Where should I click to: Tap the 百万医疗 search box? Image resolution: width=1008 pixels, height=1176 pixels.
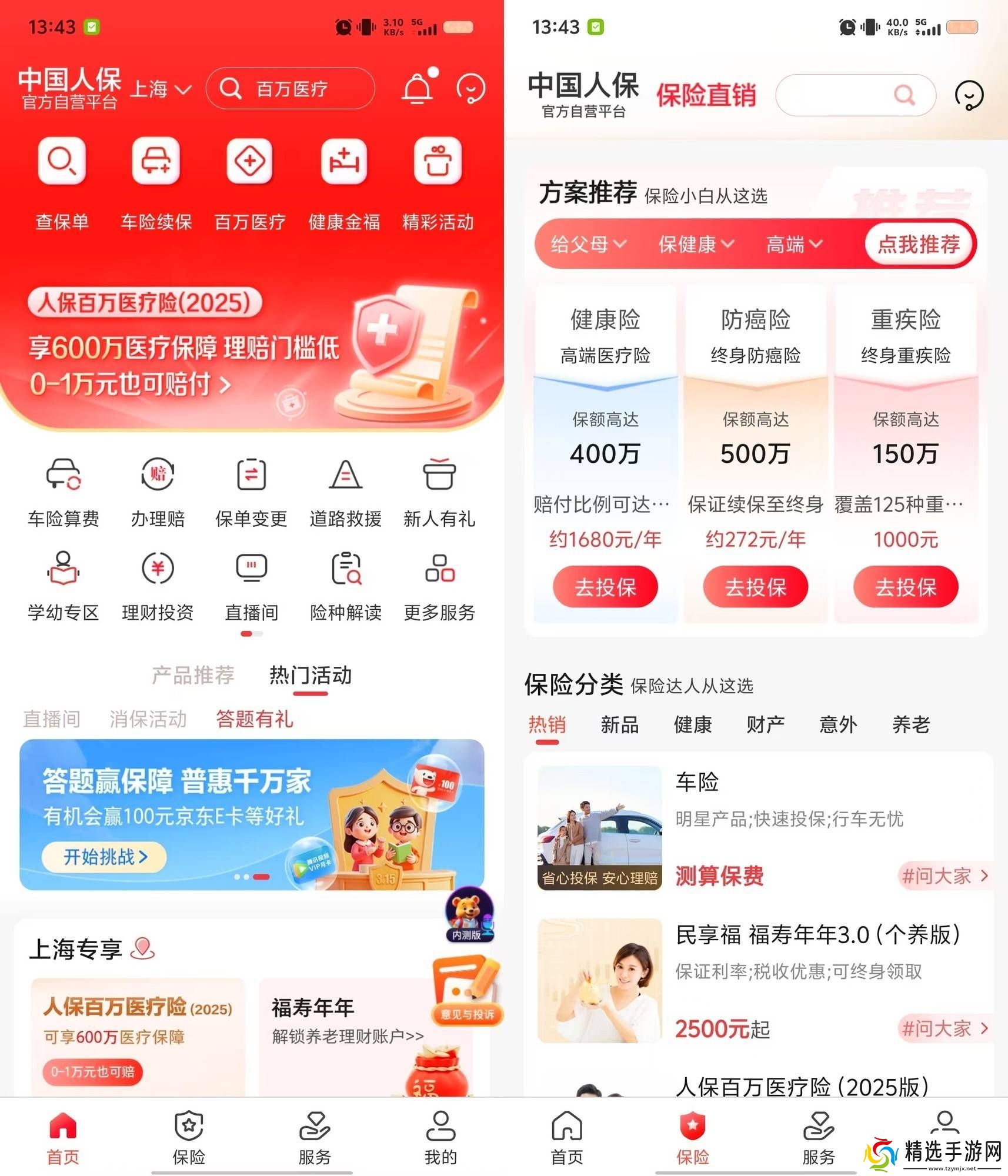291,89
